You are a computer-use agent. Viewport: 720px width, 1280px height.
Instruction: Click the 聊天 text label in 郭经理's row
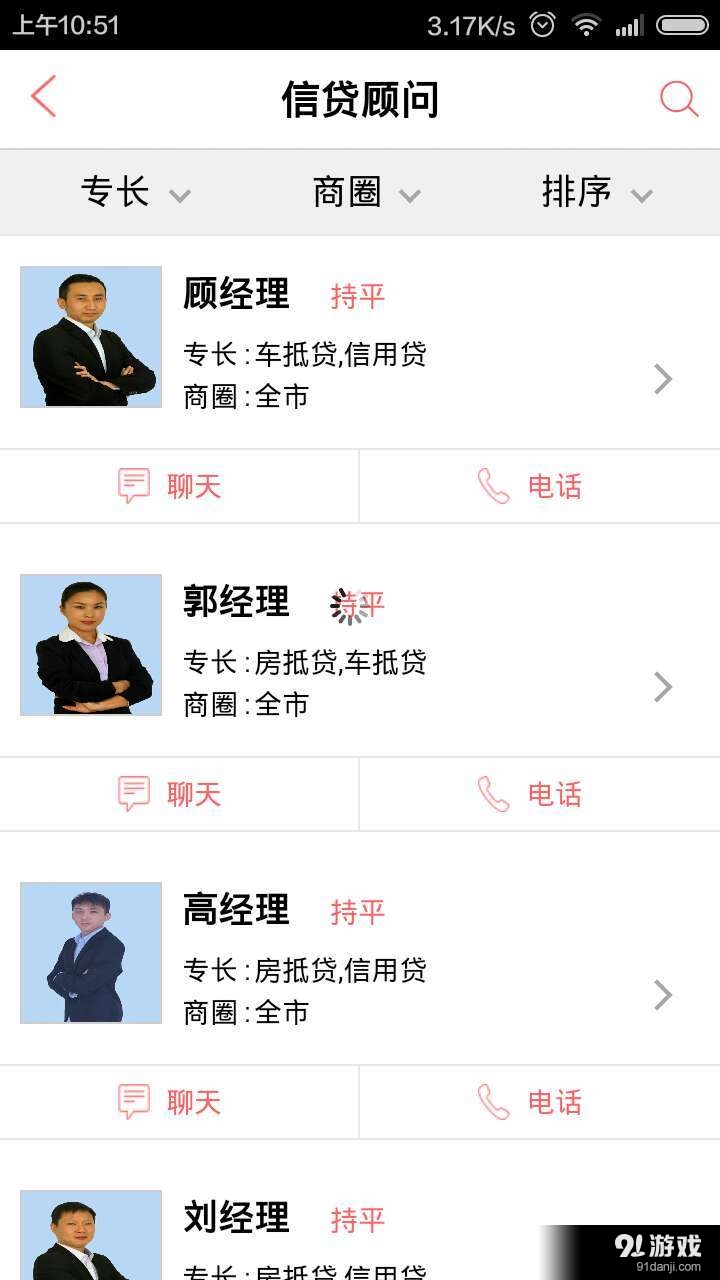click(x=193, y=793)
